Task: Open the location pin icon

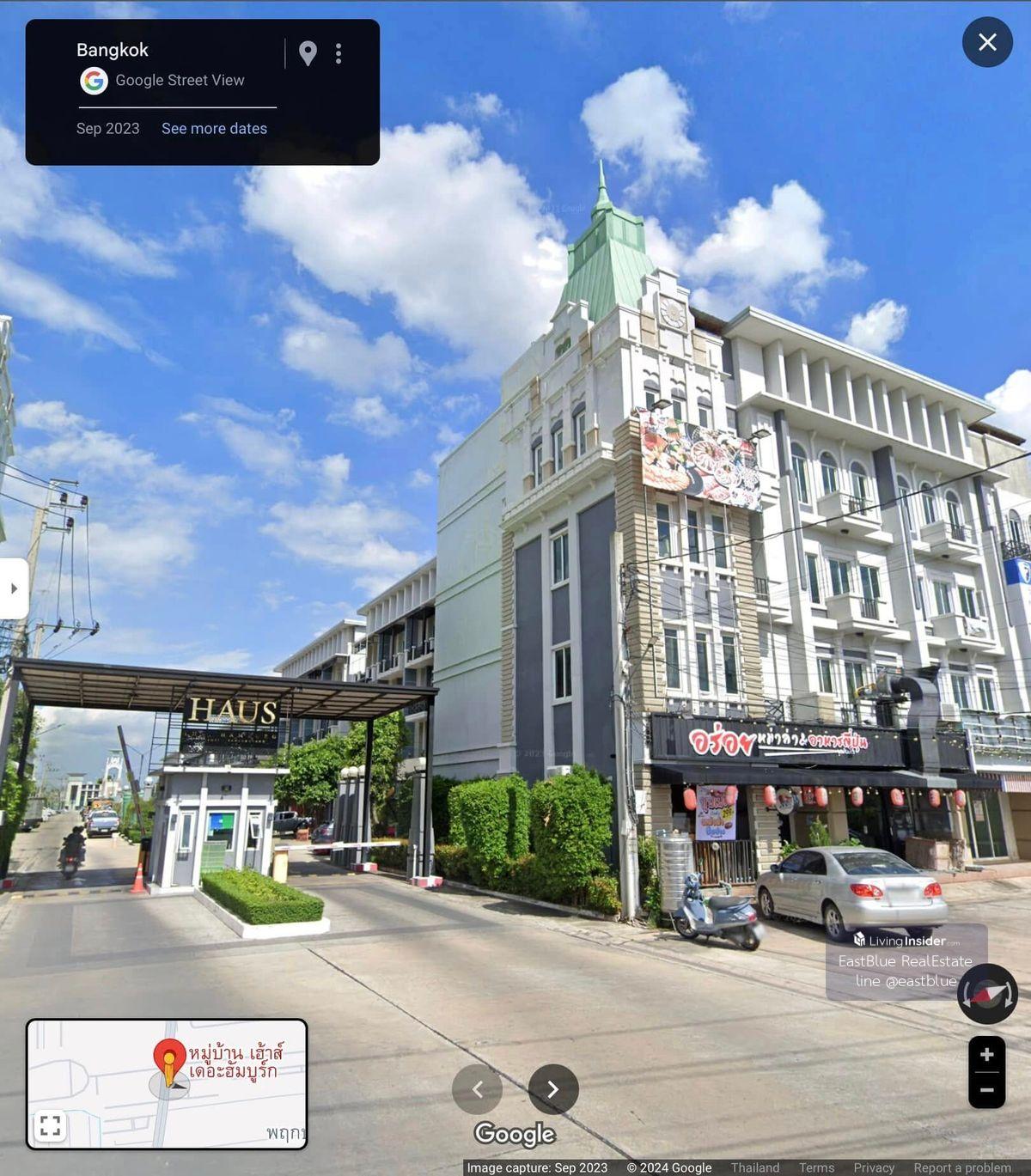Action: point(308,53)
